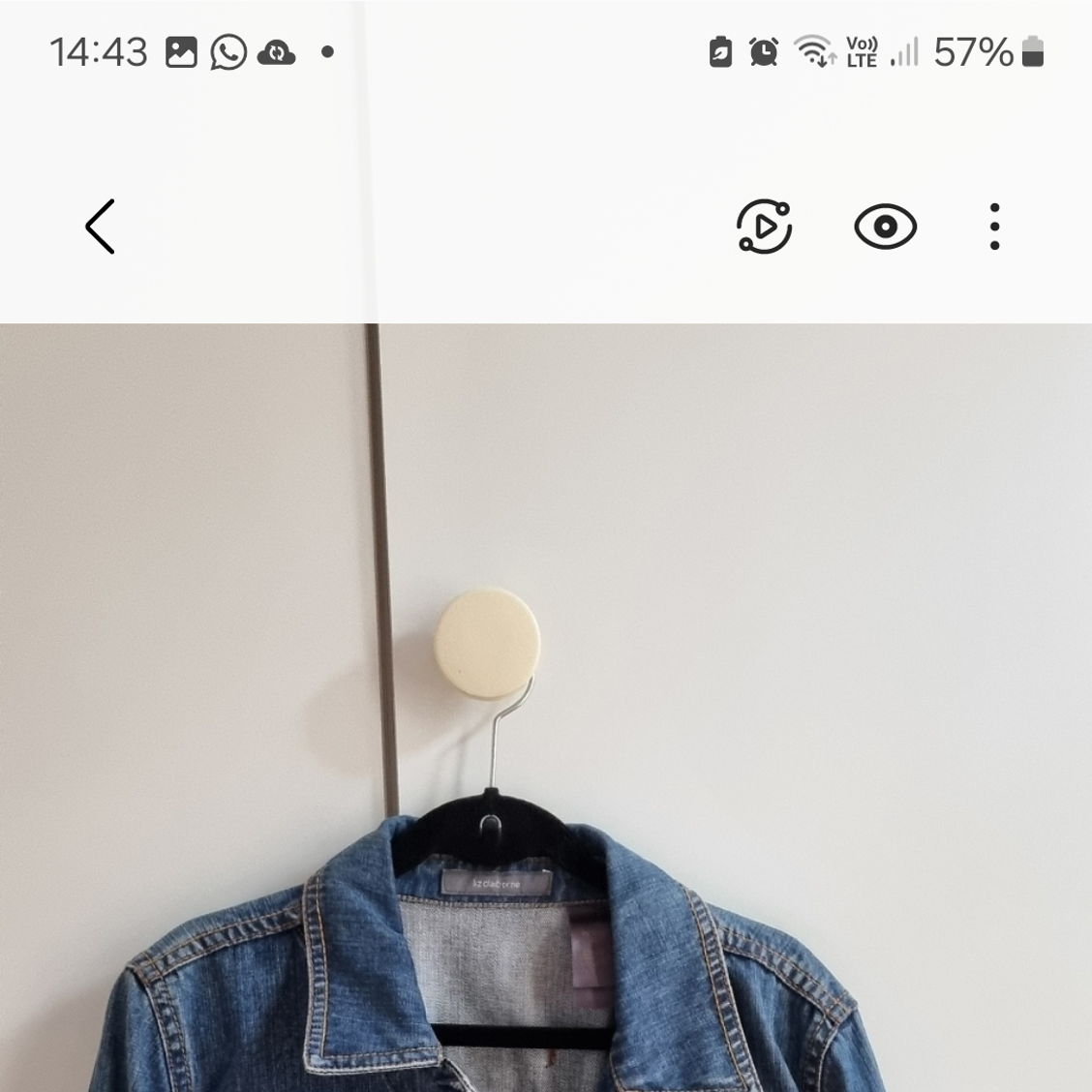Tap the Bixby Vision eye icon
Viewport: 1092px width, 1092px height.
tap(885, 227)
